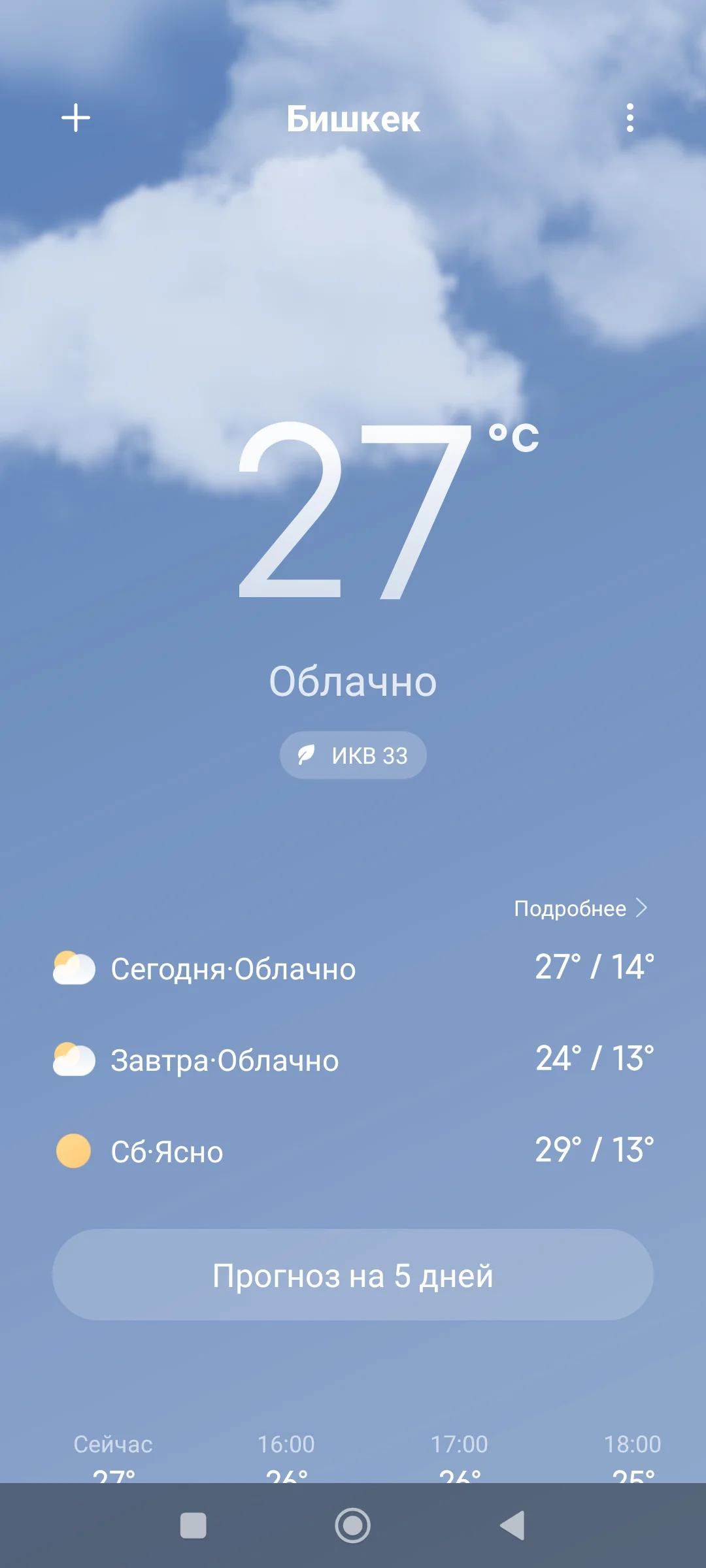The width and height of the screenshot is (706, 1568).
Task: Open the three-dot overflow menu
Action: (x=630, y=118)
